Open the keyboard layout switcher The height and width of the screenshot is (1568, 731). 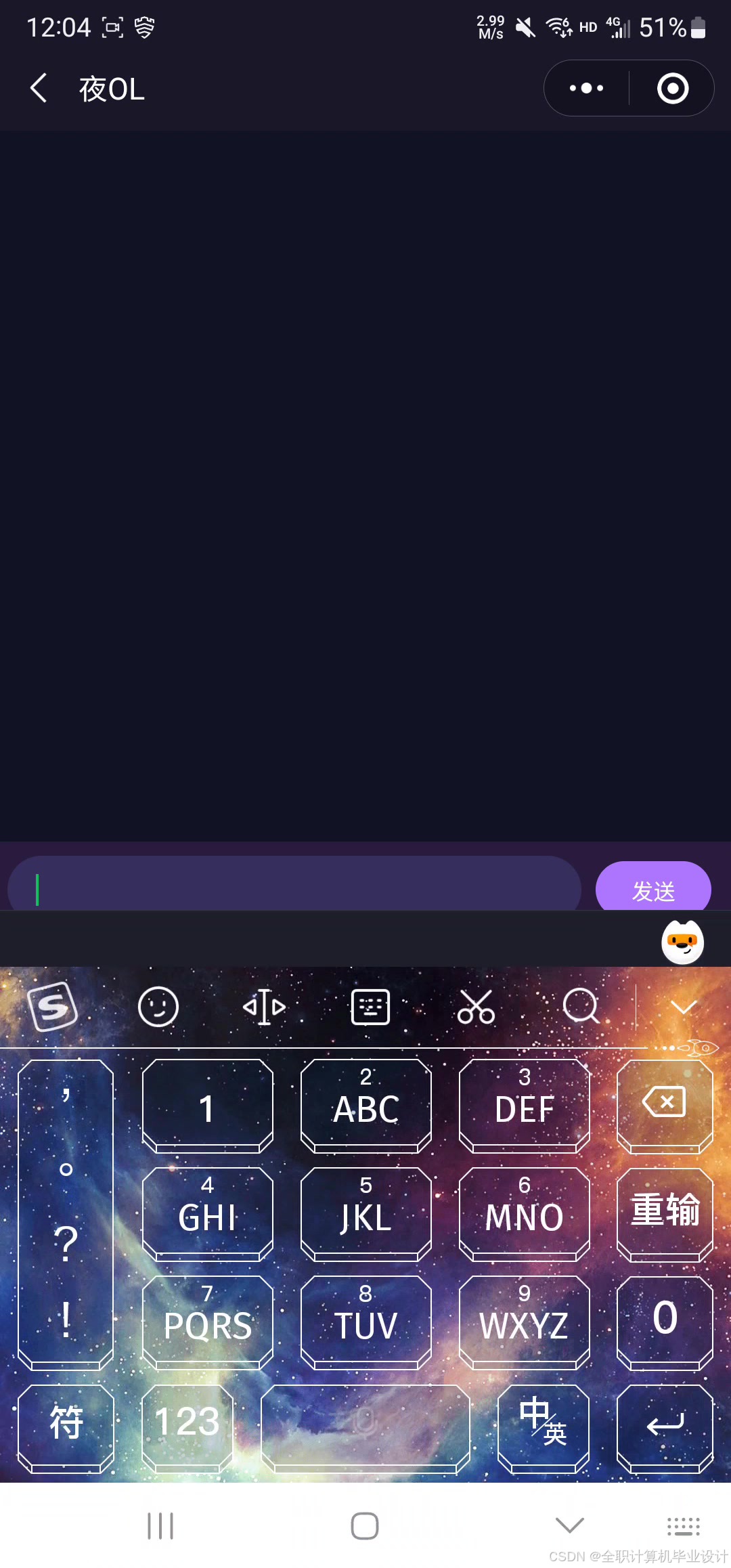(x=370, y=1007)
